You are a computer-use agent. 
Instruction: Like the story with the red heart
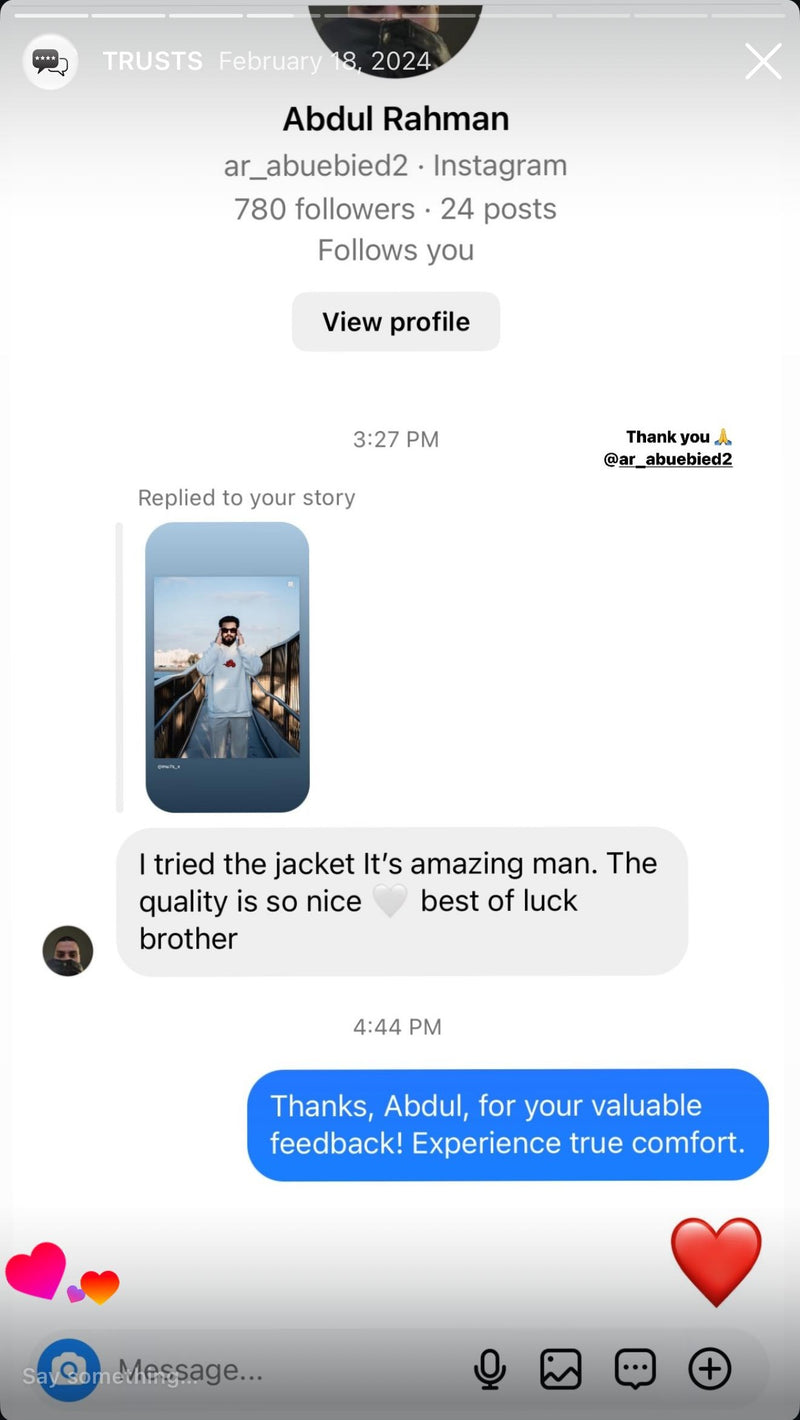[715, 1261]
